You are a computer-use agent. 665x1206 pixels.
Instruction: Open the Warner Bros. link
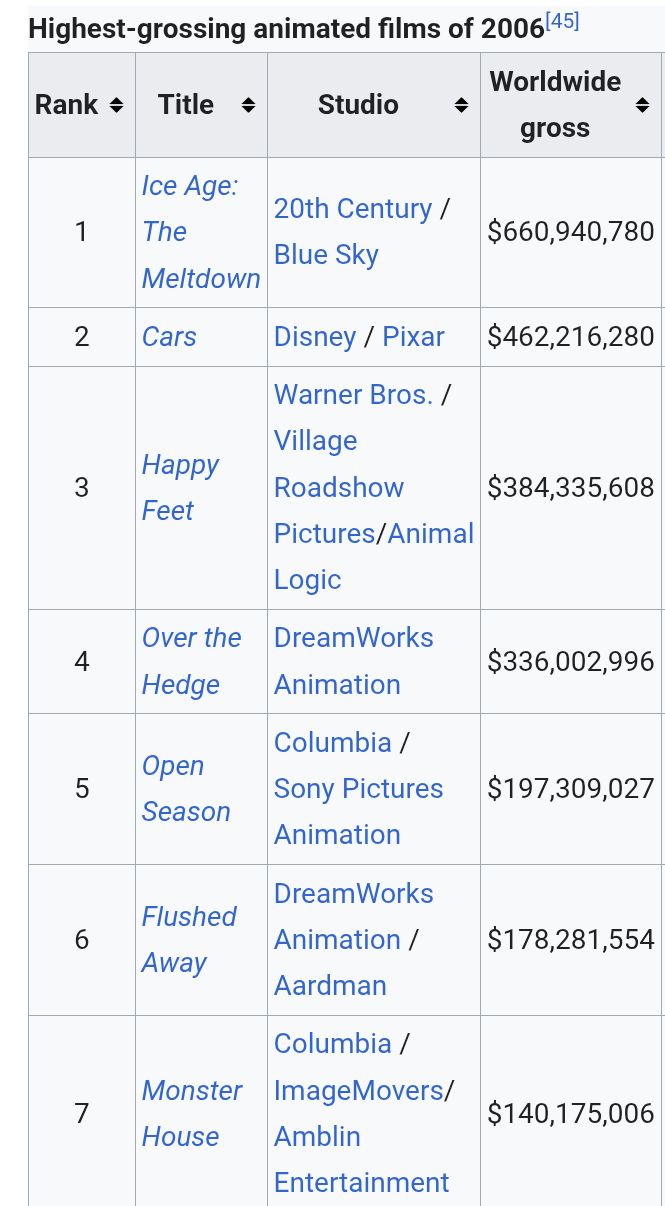click(x=353, y=395)
